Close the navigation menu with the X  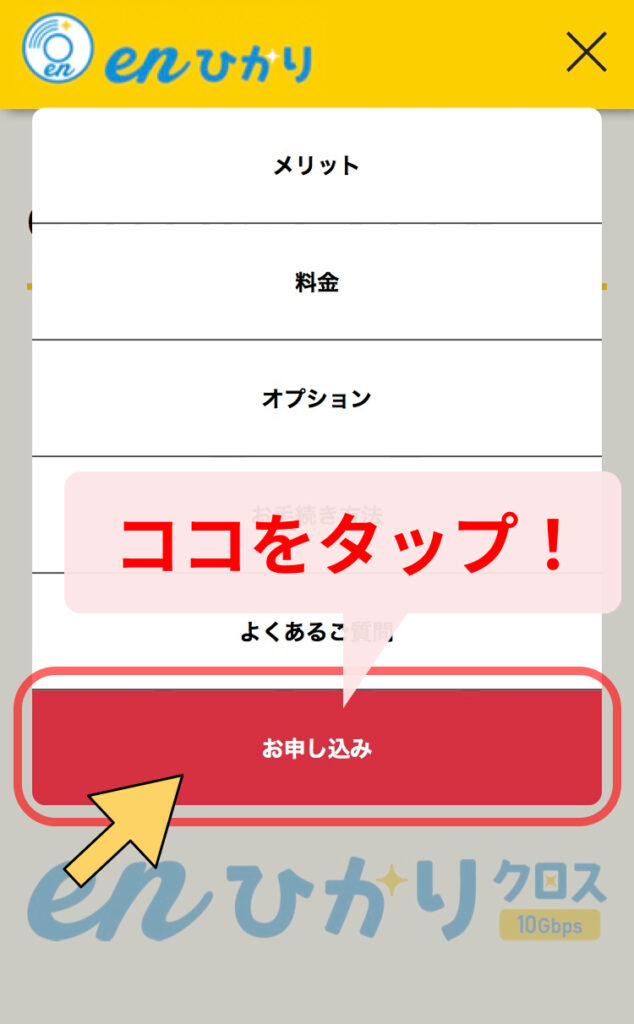586,52
